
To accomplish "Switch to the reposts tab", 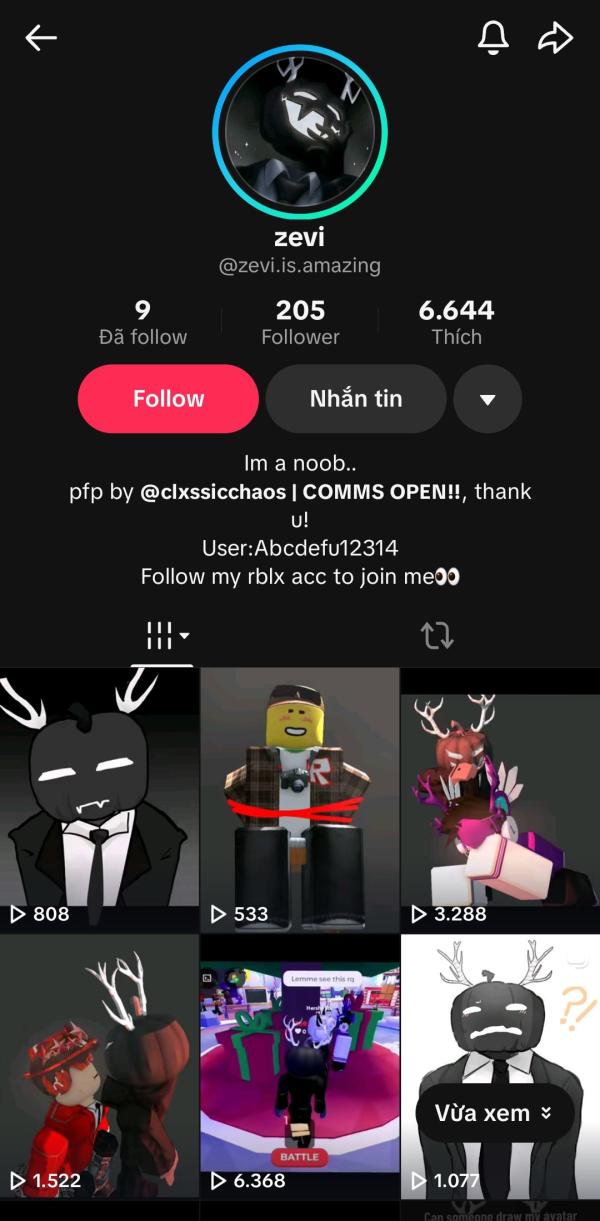I will coord(437,635).
